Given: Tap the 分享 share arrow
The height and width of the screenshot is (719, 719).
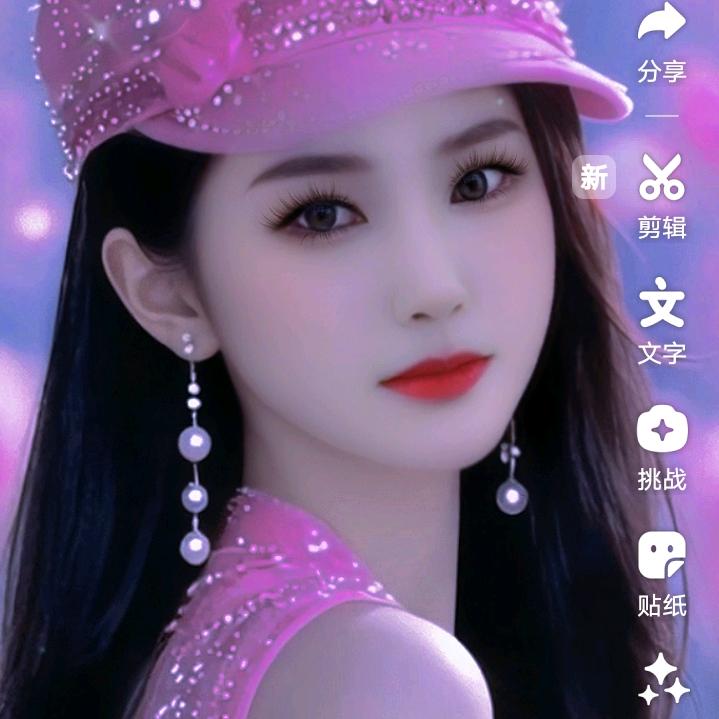Looking at the screenshot, I should [662, 22].
